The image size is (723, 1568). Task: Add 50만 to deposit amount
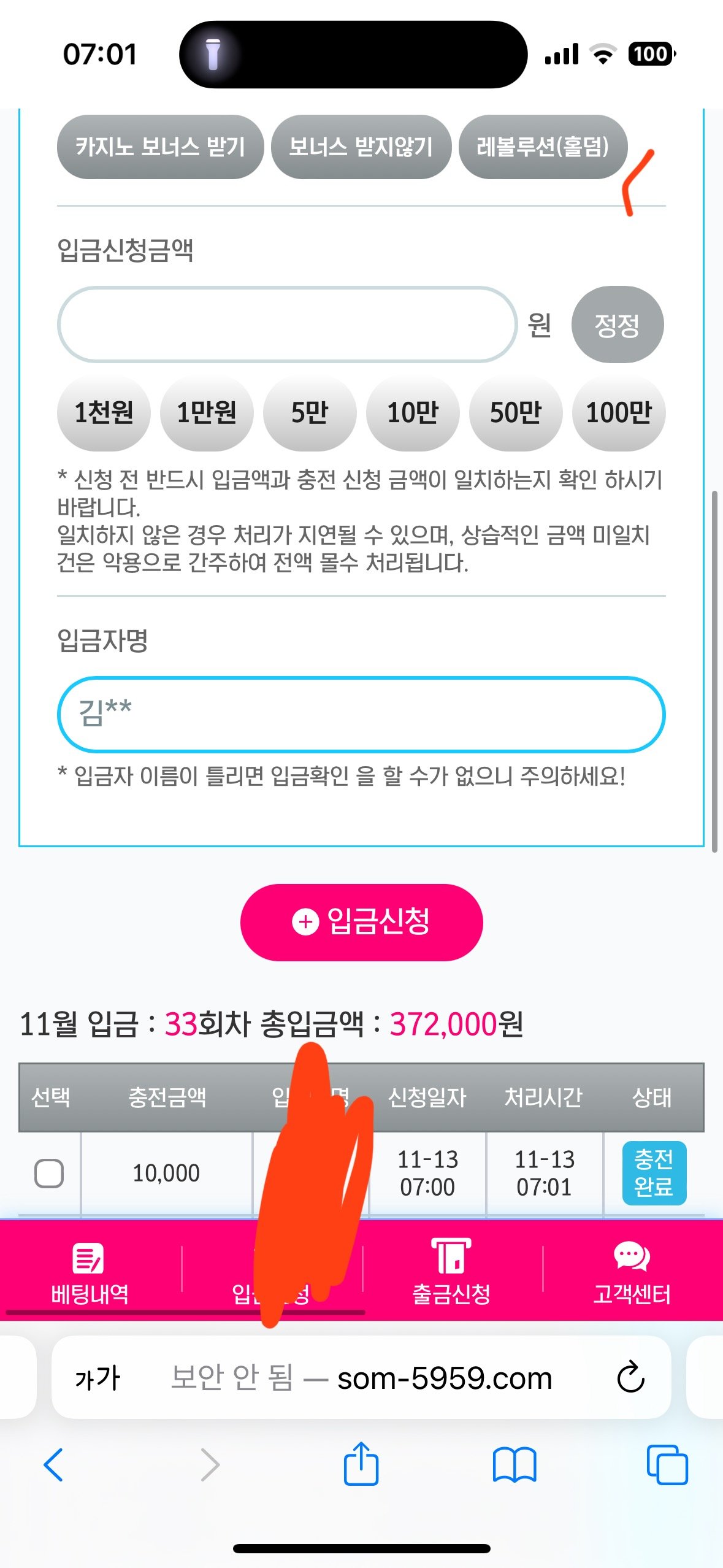[x=516, y=412]
